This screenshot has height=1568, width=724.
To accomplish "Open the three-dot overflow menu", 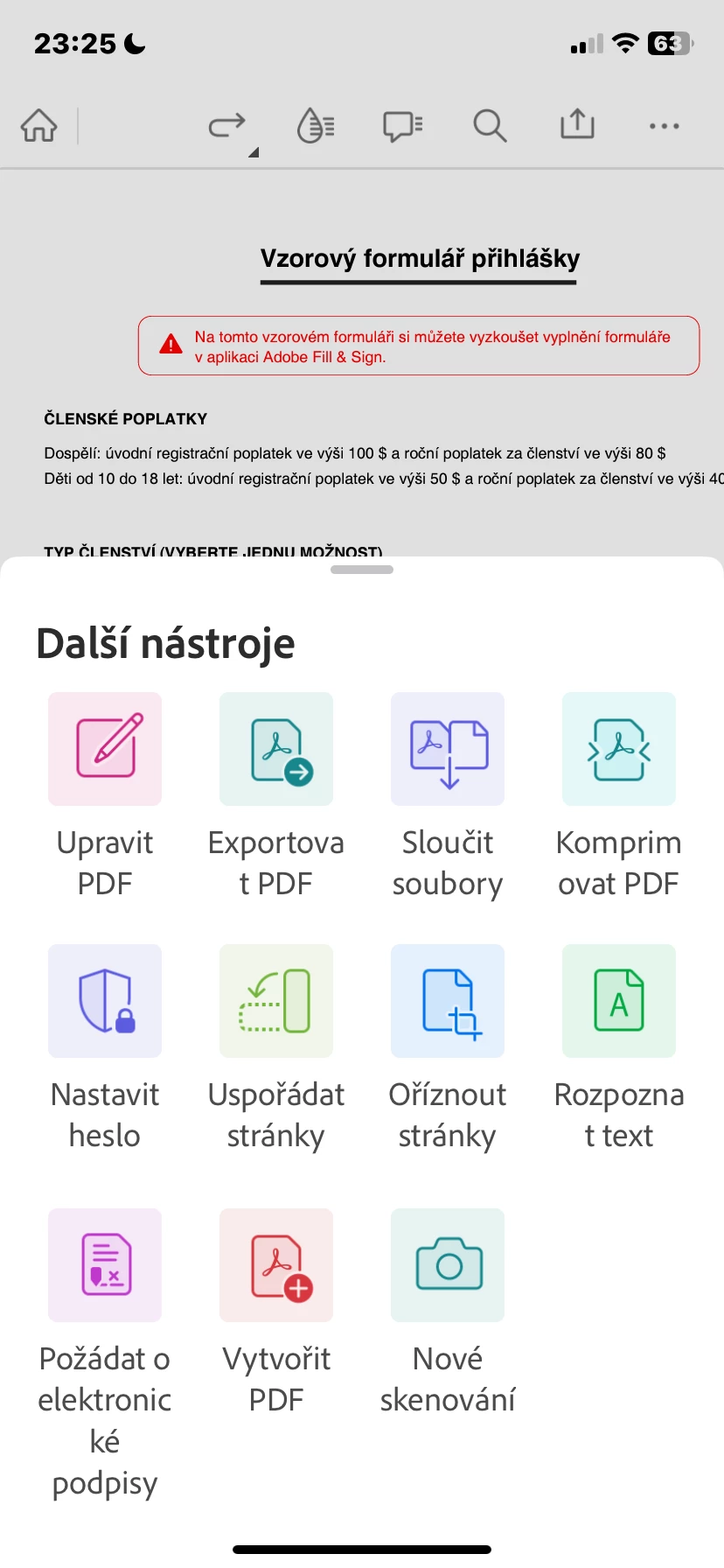I will pyautogui.click(x=665, y=126).
